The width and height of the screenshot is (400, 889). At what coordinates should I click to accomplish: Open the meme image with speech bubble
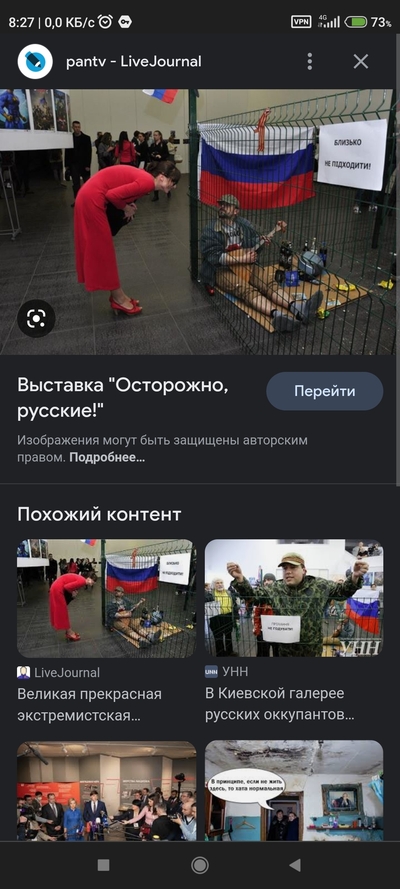click(294, 791)
